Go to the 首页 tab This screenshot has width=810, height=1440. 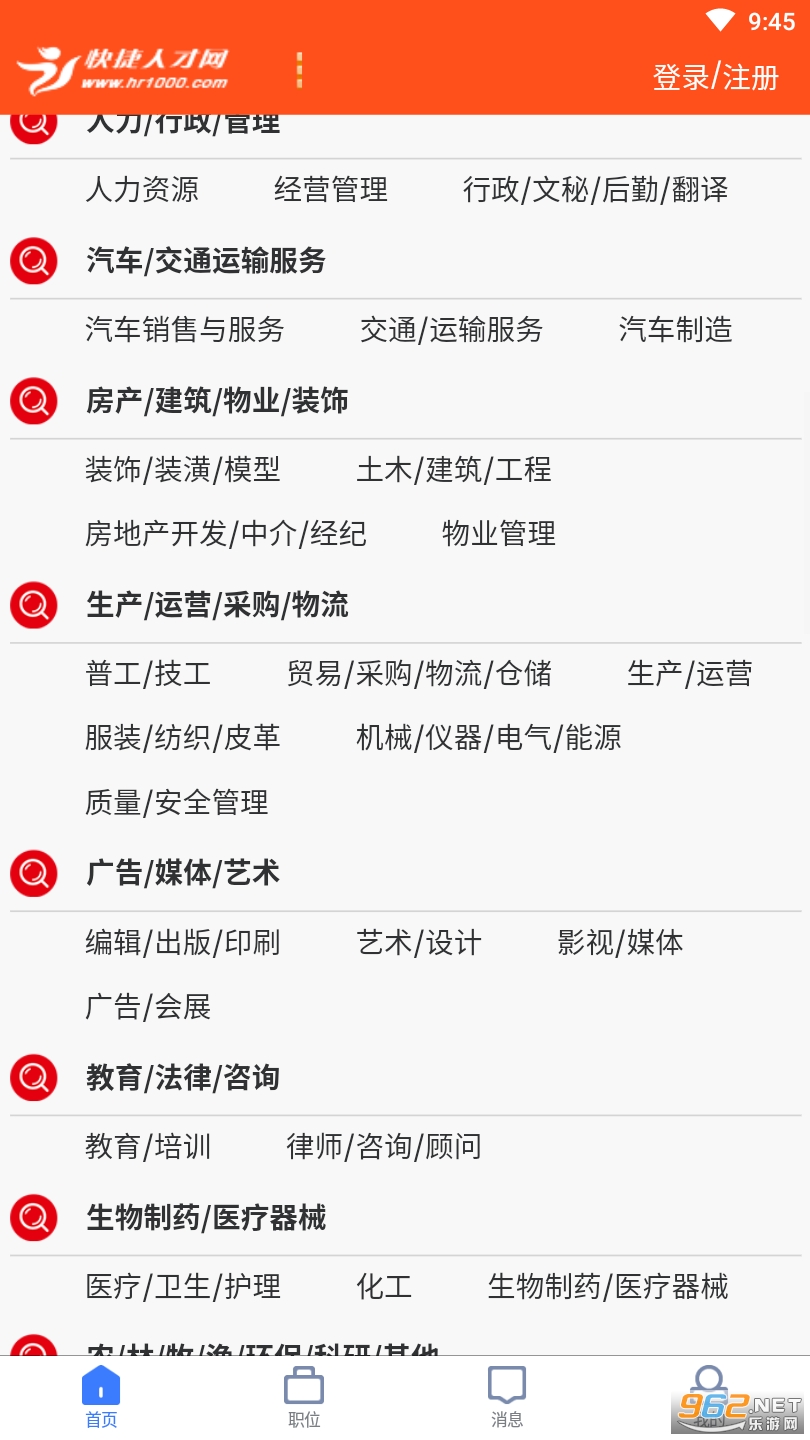pos(101,1397)
